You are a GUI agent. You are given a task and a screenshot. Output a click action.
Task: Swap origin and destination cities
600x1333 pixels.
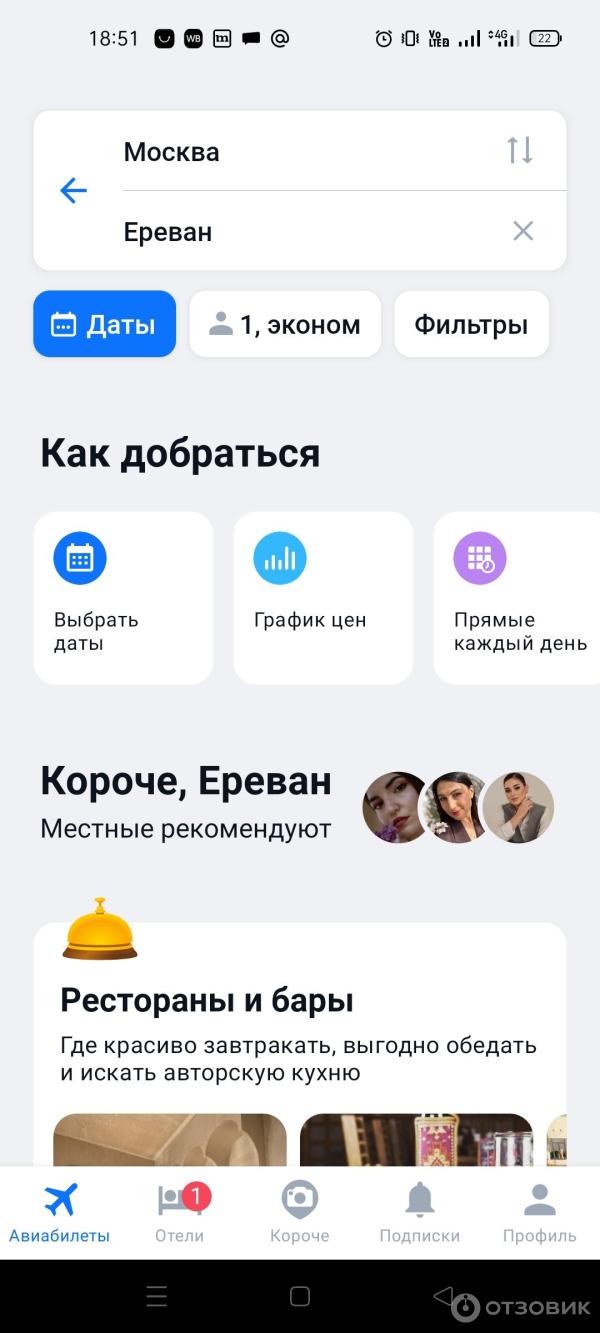[x=519, y=151]
